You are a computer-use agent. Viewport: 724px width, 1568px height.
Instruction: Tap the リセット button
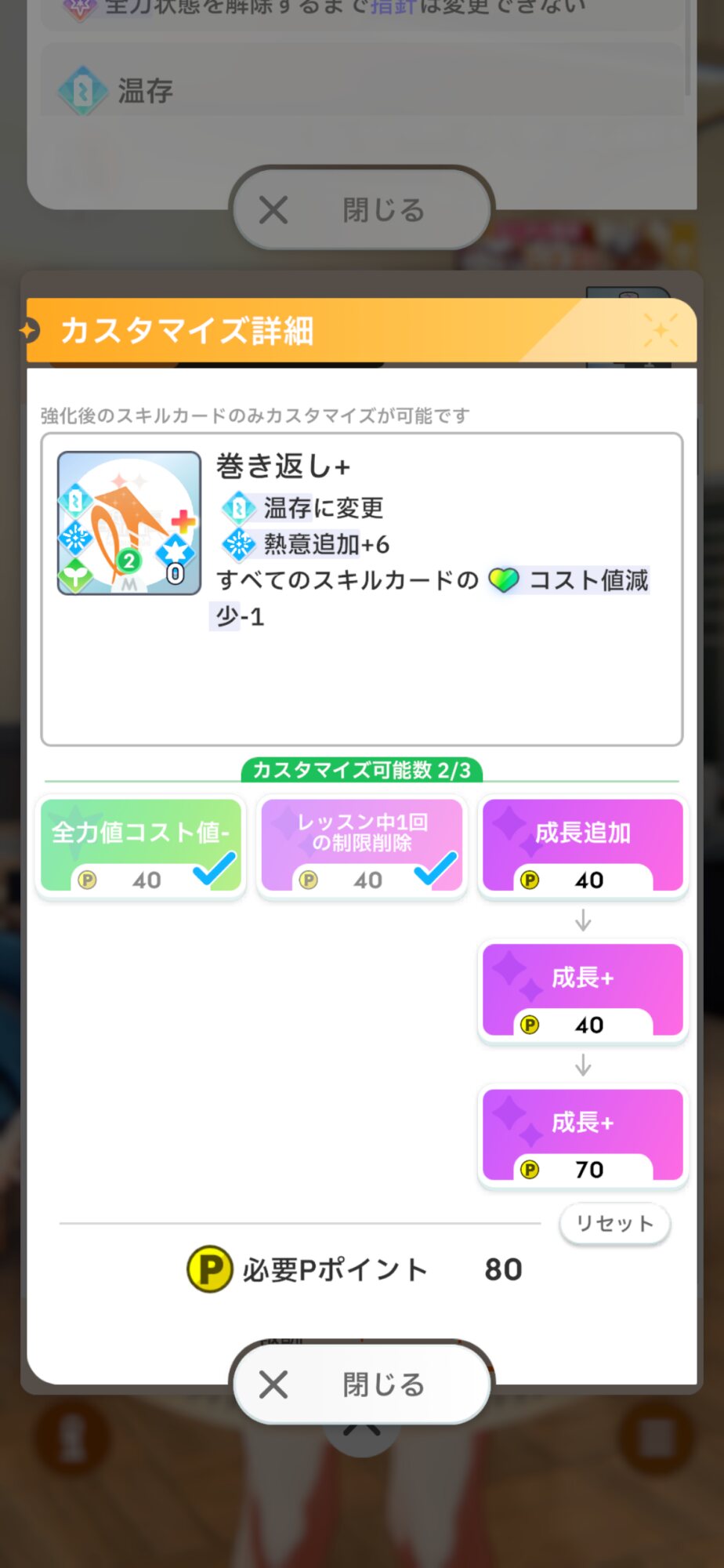pos(614,1223)
